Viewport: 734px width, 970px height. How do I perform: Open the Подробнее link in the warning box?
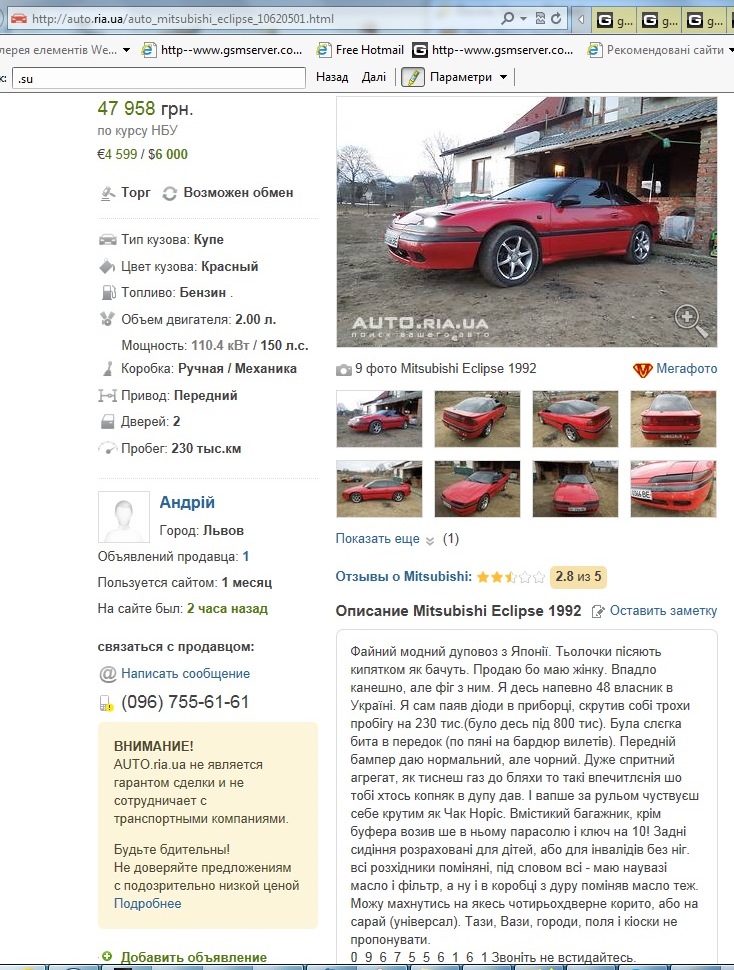(147, 903)
